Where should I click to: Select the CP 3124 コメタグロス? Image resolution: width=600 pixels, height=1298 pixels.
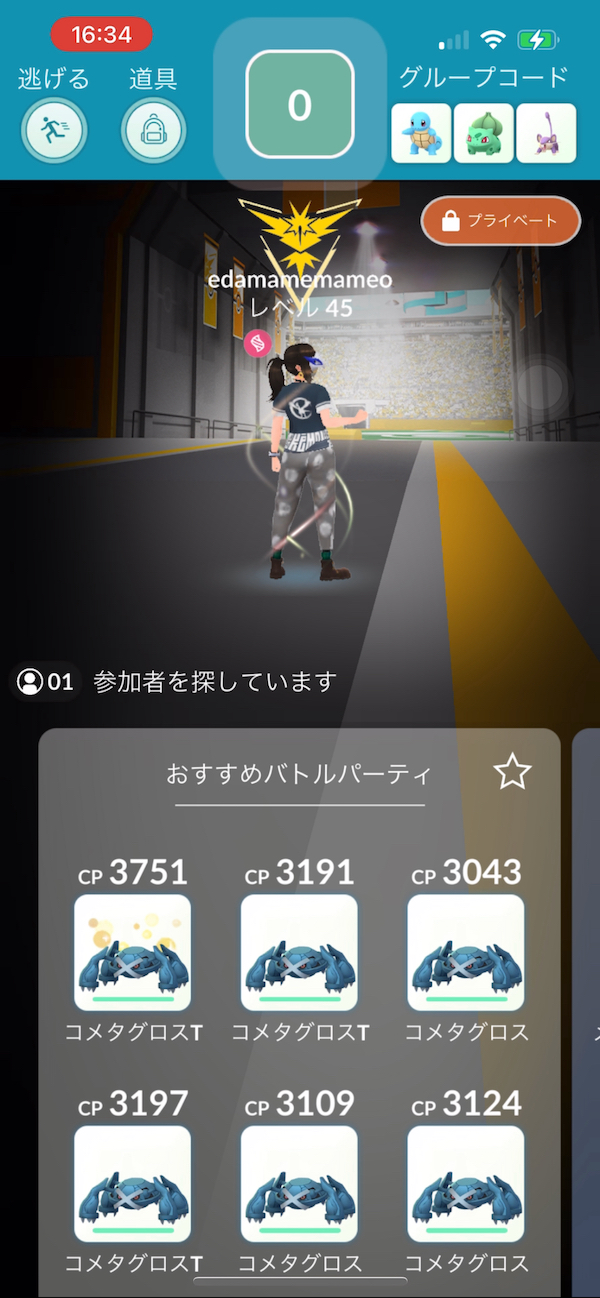pos(466,1184)
